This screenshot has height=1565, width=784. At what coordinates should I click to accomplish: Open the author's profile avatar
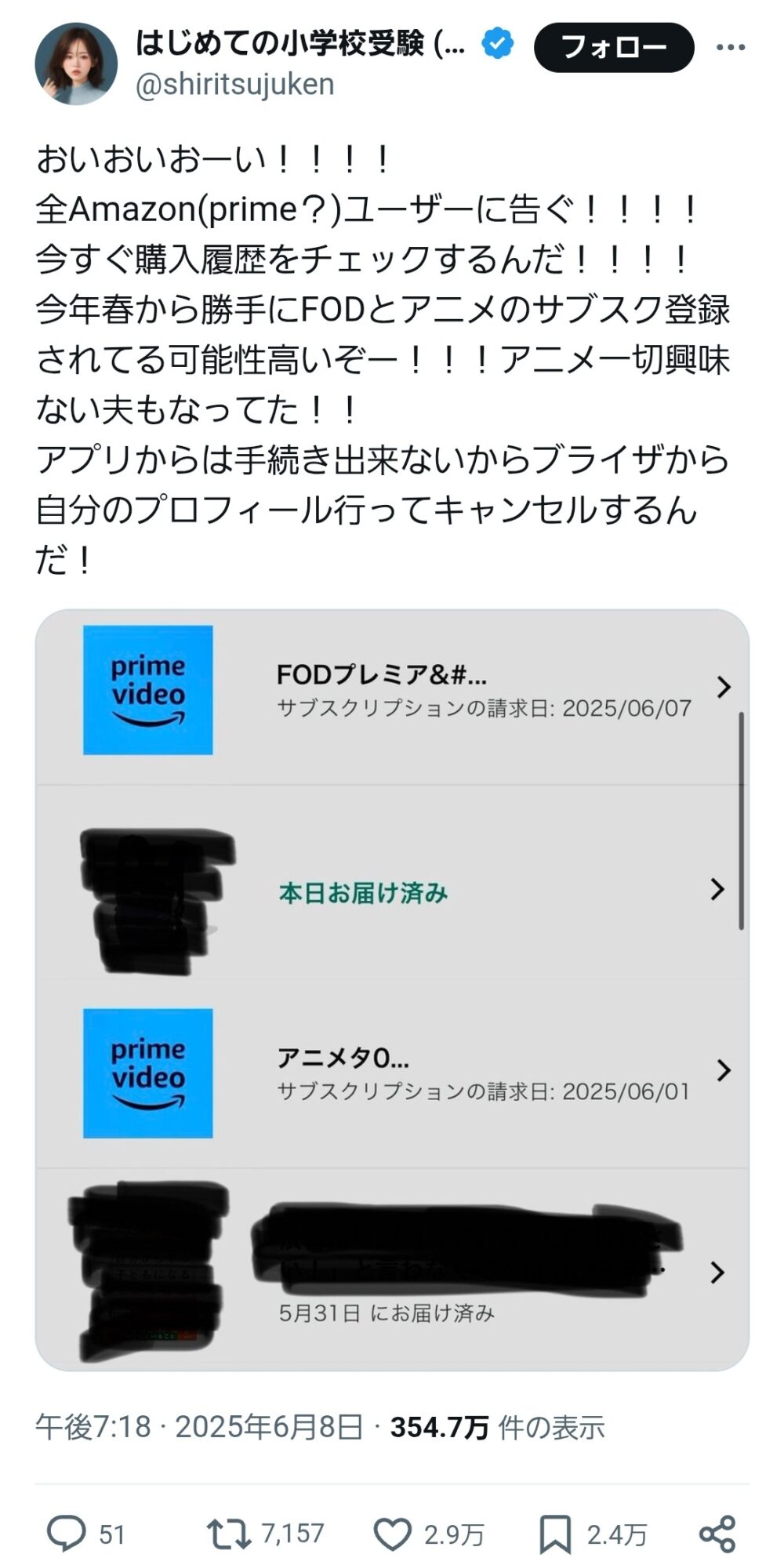click(x=76, y=64)
